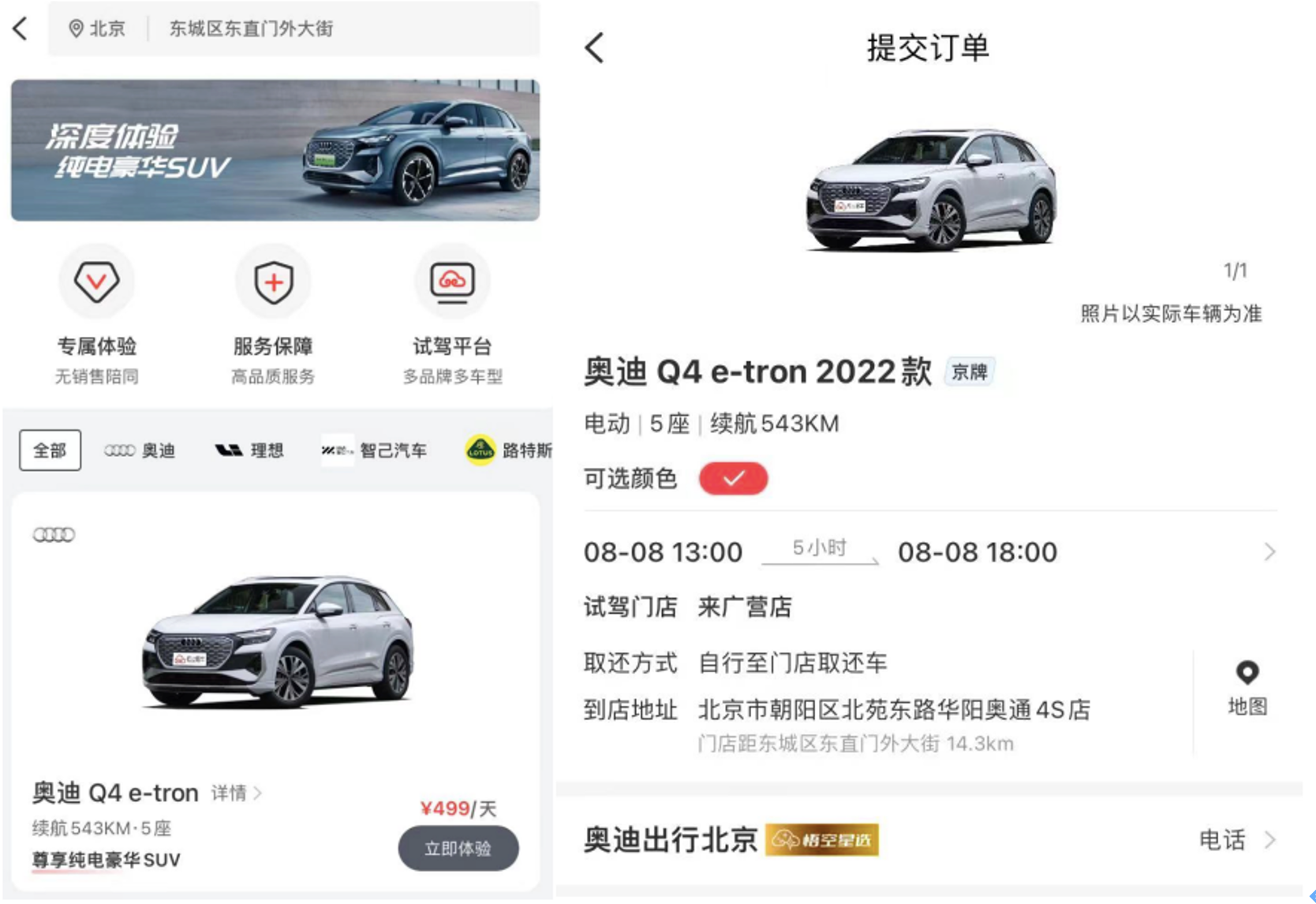Filter cars by 理想 brand
This screenshot has height=904, width=1316.
click(250, 450)
